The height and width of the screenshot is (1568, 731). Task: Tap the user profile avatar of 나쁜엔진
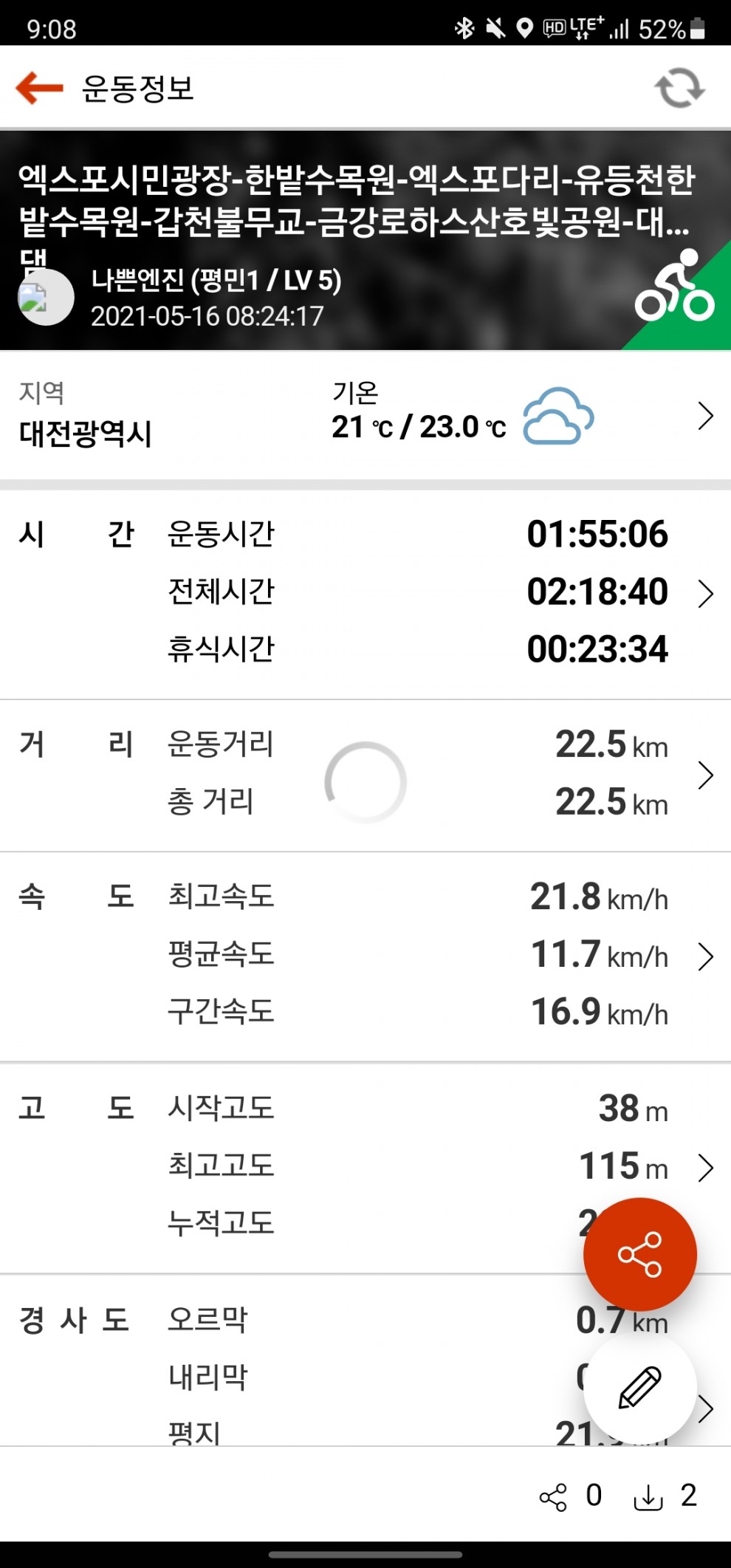click(x=46, y=297)
